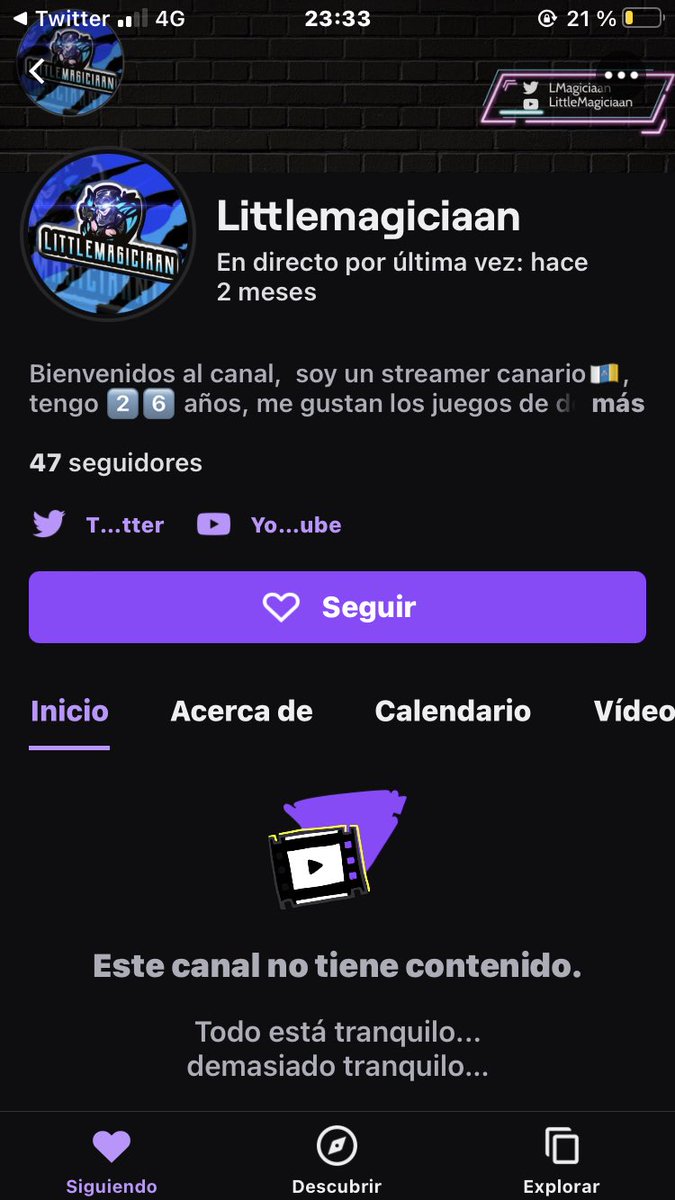Expand the channel bio with más
Screen dimensions: 675x1200
[x=618, y=404]
